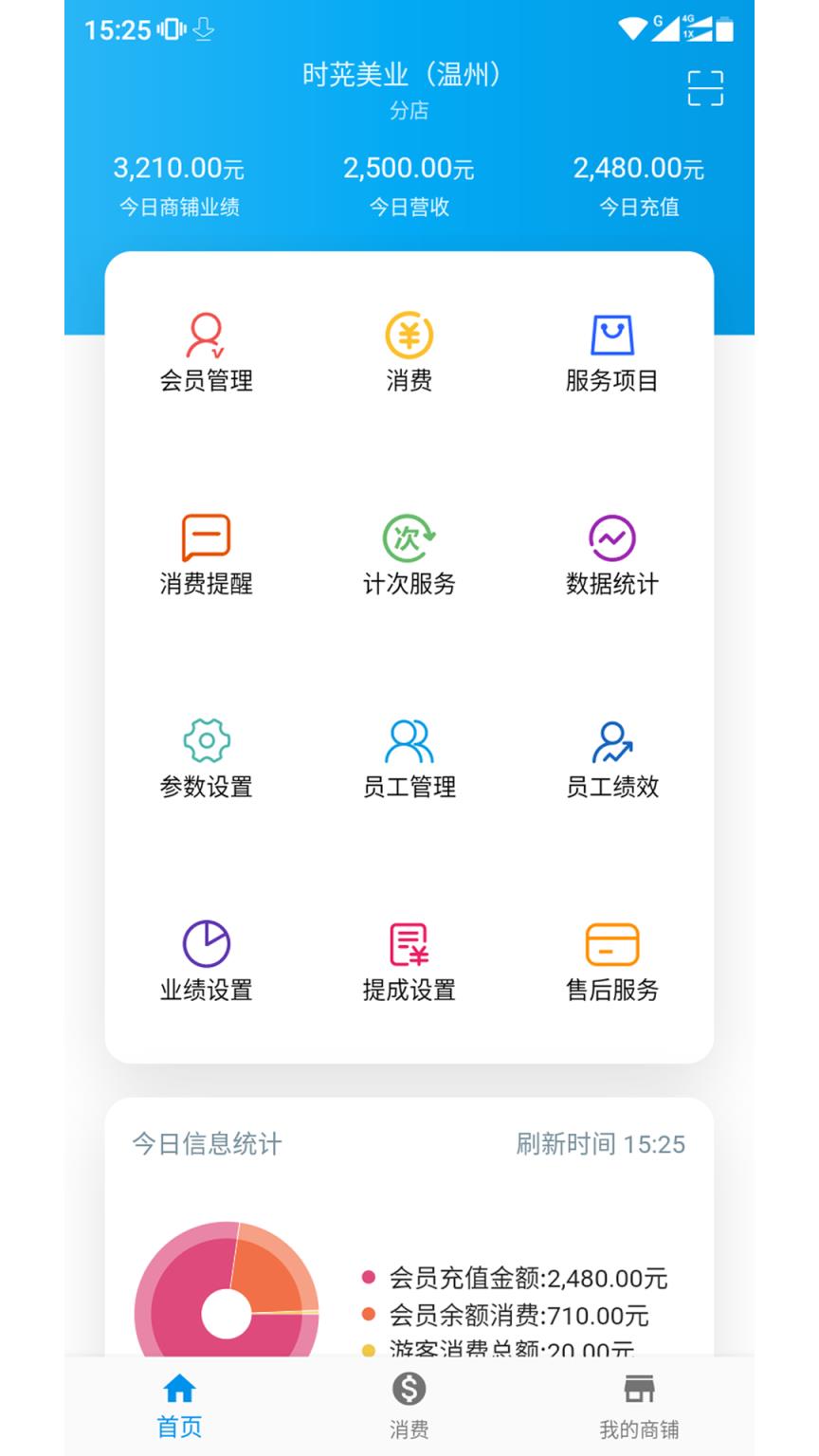Switch to the 首页 home tab
Screen dimensions: 819x1456
point(179,1407)
